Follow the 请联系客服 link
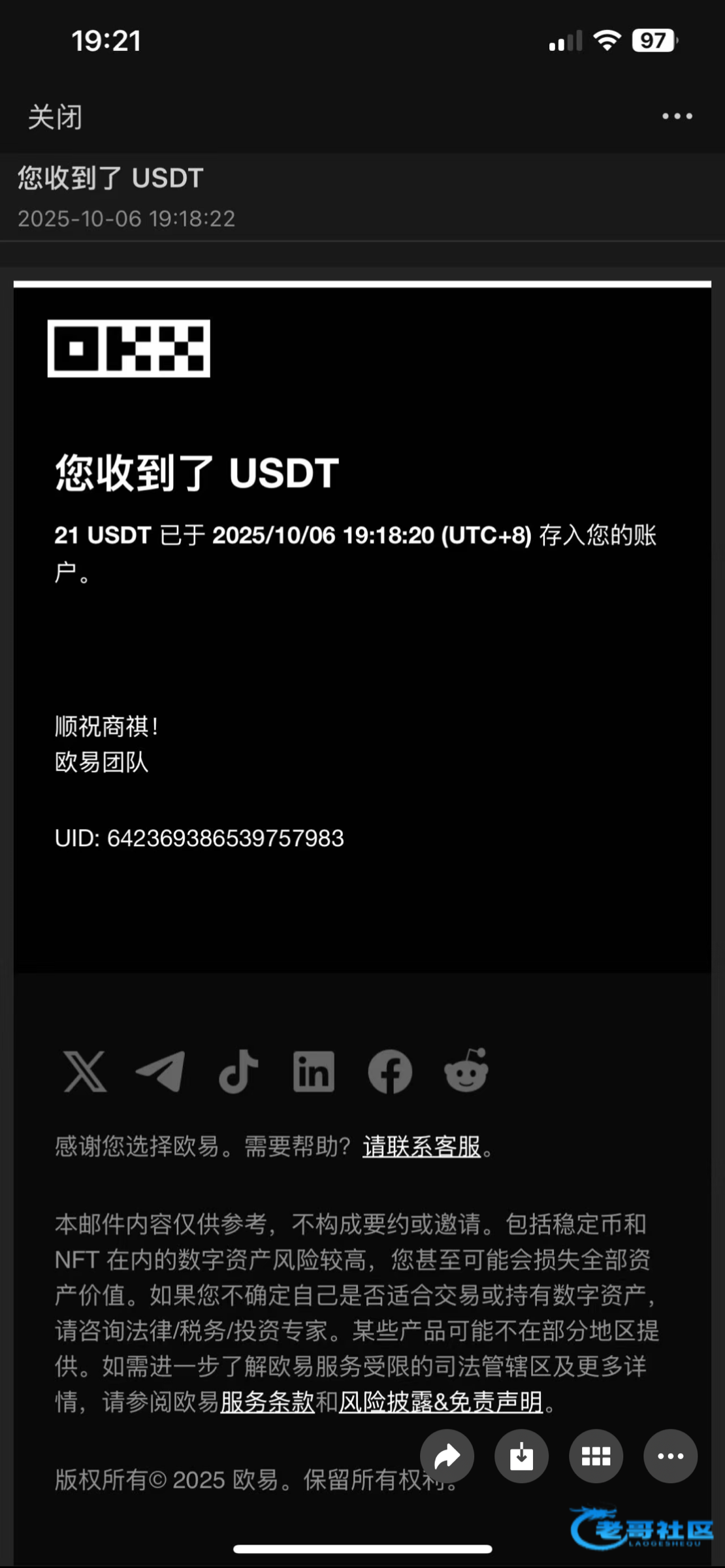Image resolution: width=725 pixels, height=1568 pixels. click(x=421, y=1147)
